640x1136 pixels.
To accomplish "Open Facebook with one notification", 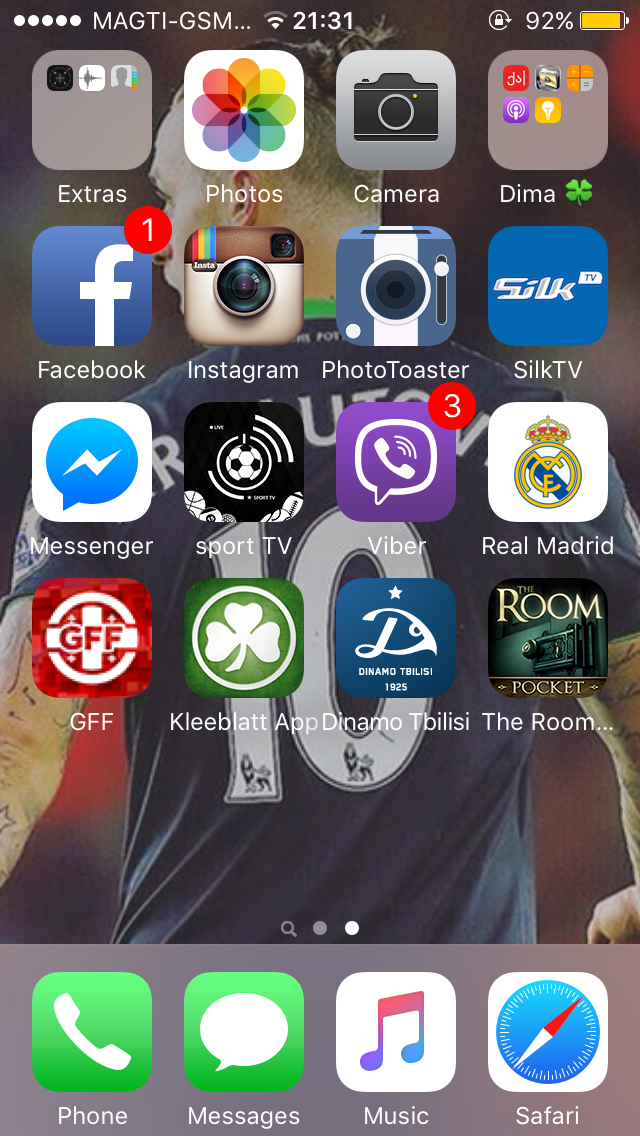I will 92,286.
